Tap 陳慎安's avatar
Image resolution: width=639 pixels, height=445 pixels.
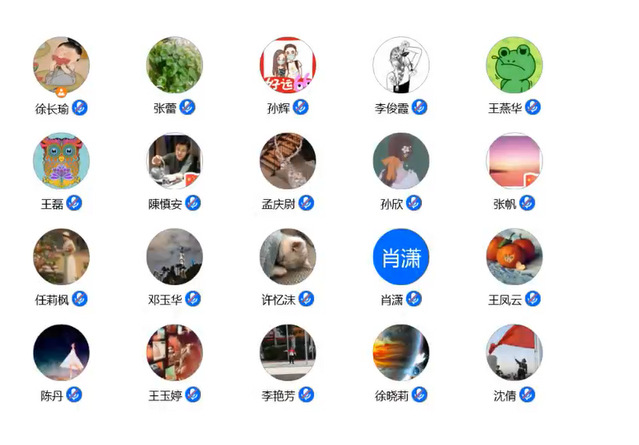(x=174, y=162)
